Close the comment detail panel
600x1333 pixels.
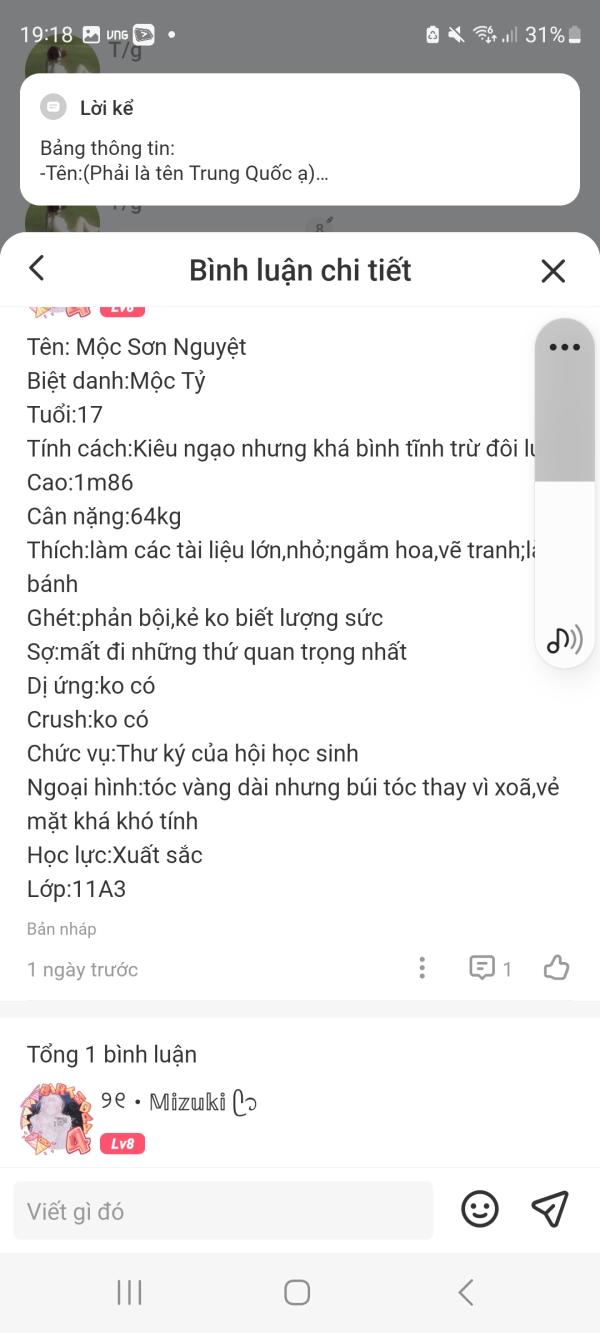tap(553, 270)
